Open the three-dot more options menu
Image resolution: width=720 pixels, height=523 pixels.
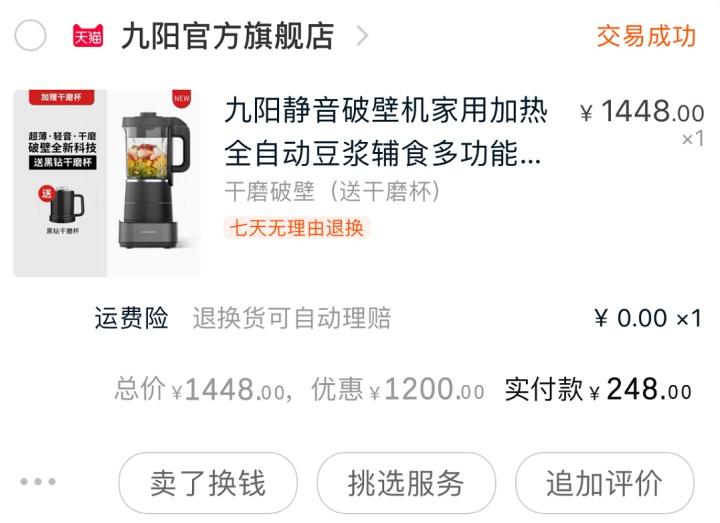38,482
